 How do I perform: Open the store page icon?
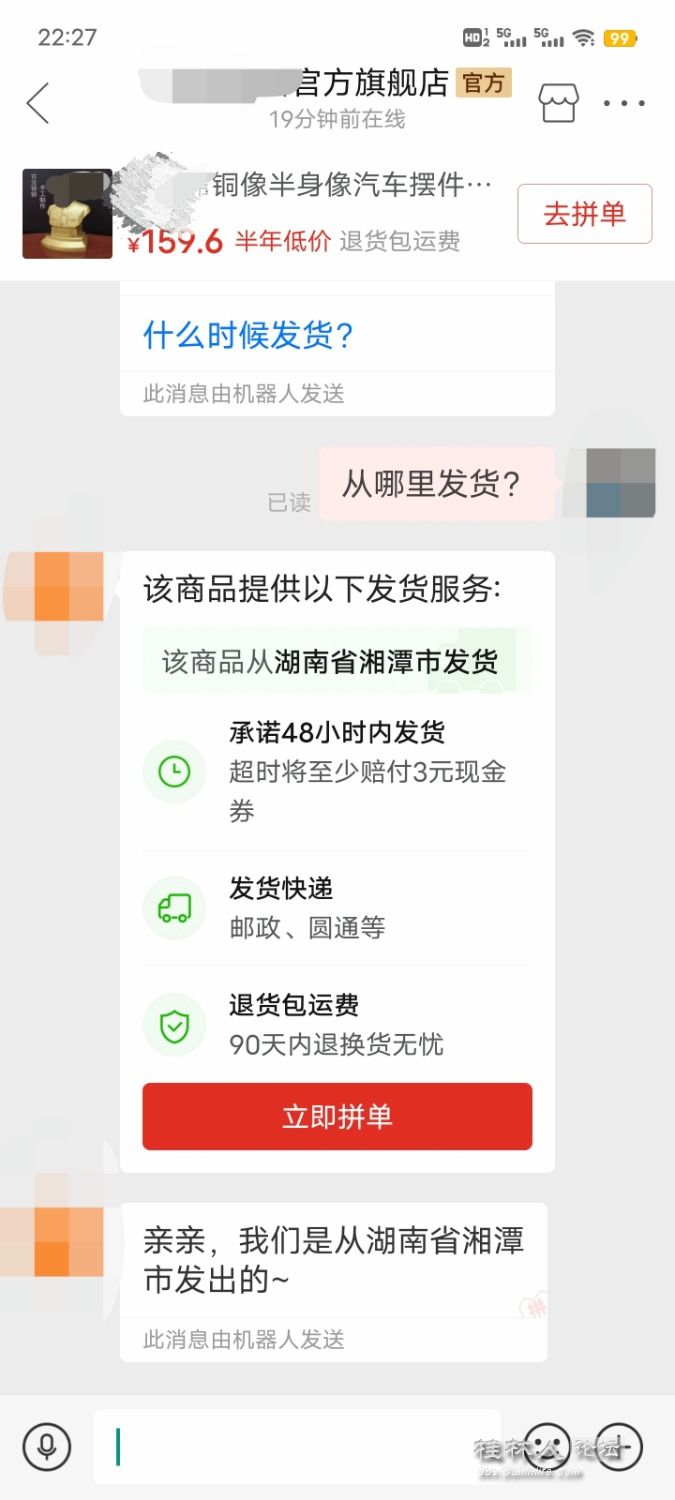(558, 103)
